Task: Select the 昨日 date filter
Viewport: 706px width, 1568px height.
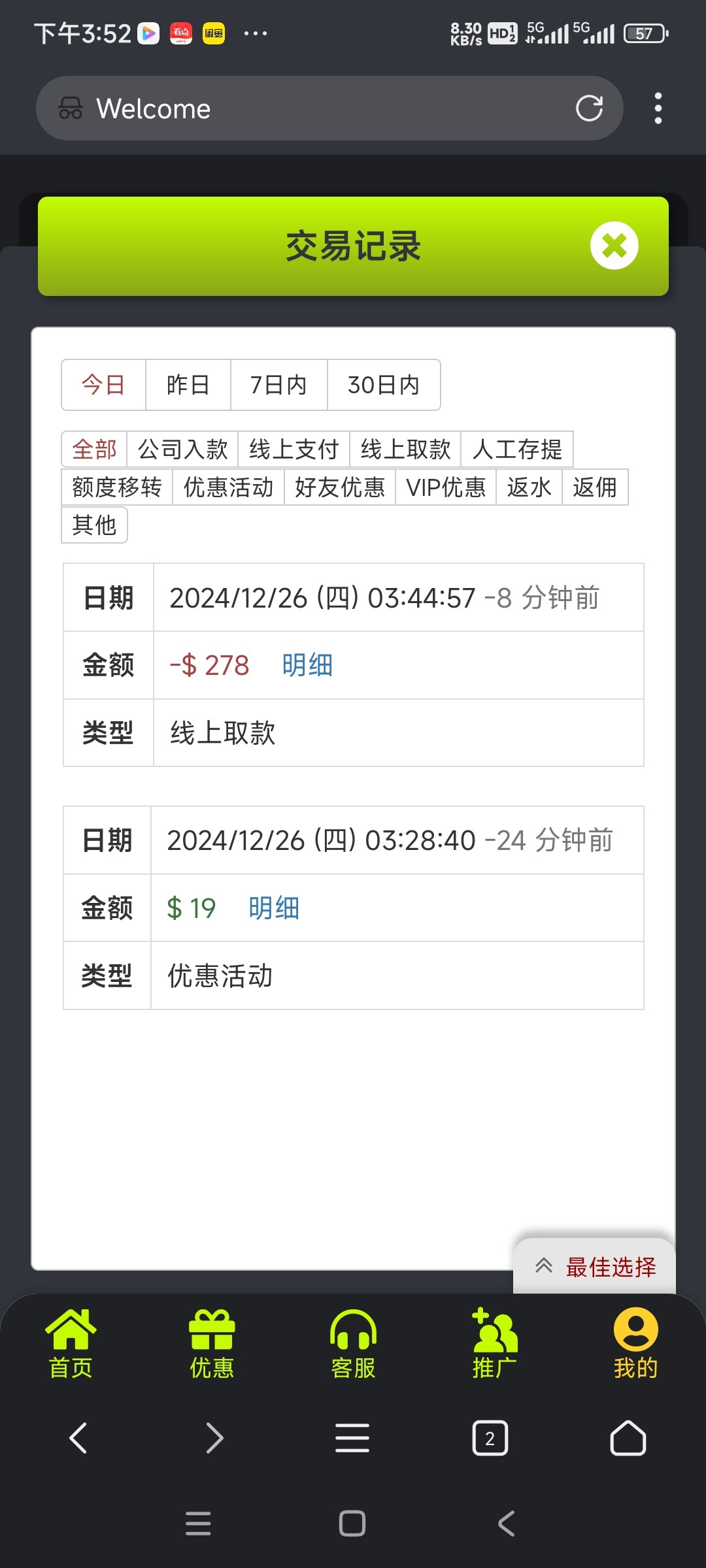Action: 187,385
